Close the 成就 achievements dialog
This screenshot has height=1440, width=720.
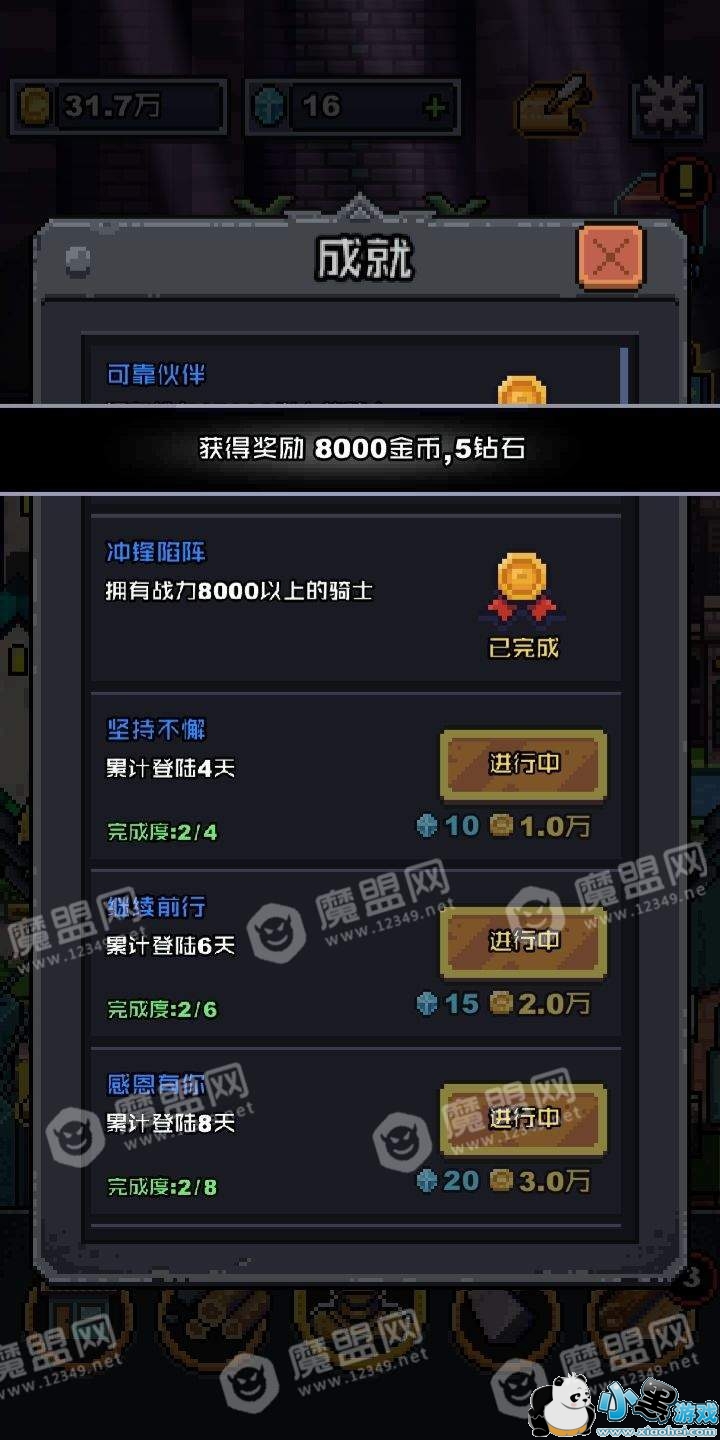pyautogui.click(x=610, y=258)
